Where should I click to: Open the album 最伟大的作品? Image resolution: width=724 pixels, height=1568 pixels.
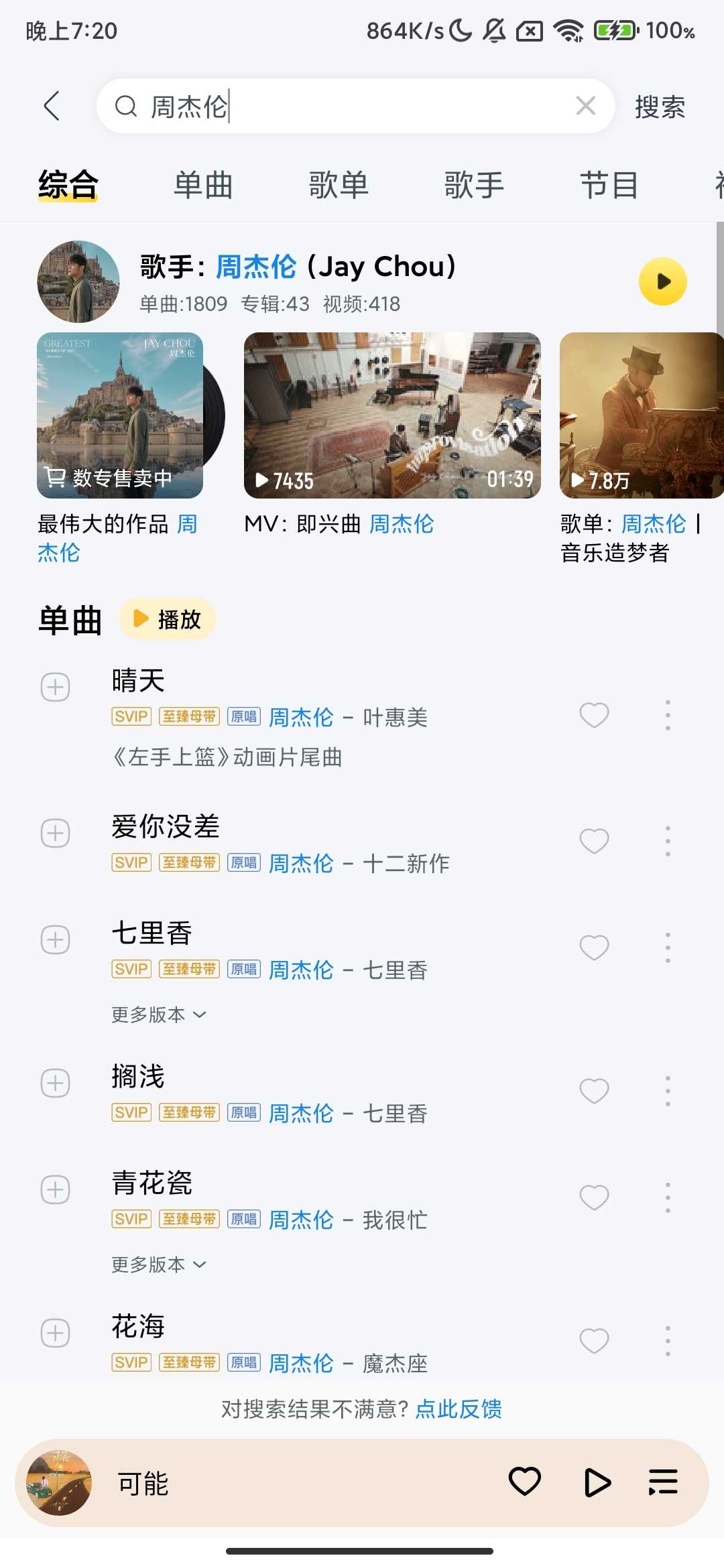pyautogui.click(x=121, y=415)
